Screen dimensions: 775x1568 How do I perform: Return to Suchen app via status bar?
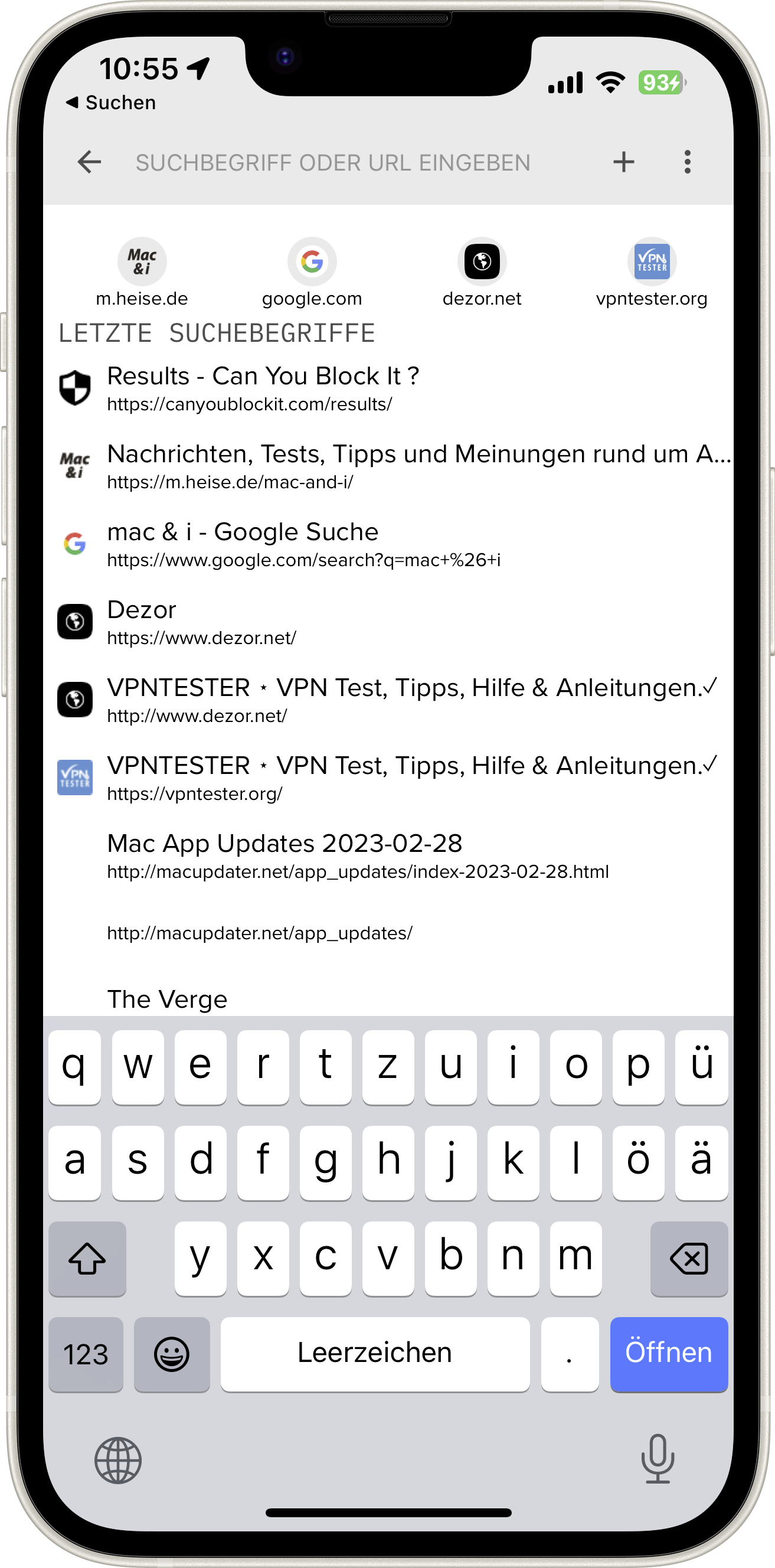point(112,102)
